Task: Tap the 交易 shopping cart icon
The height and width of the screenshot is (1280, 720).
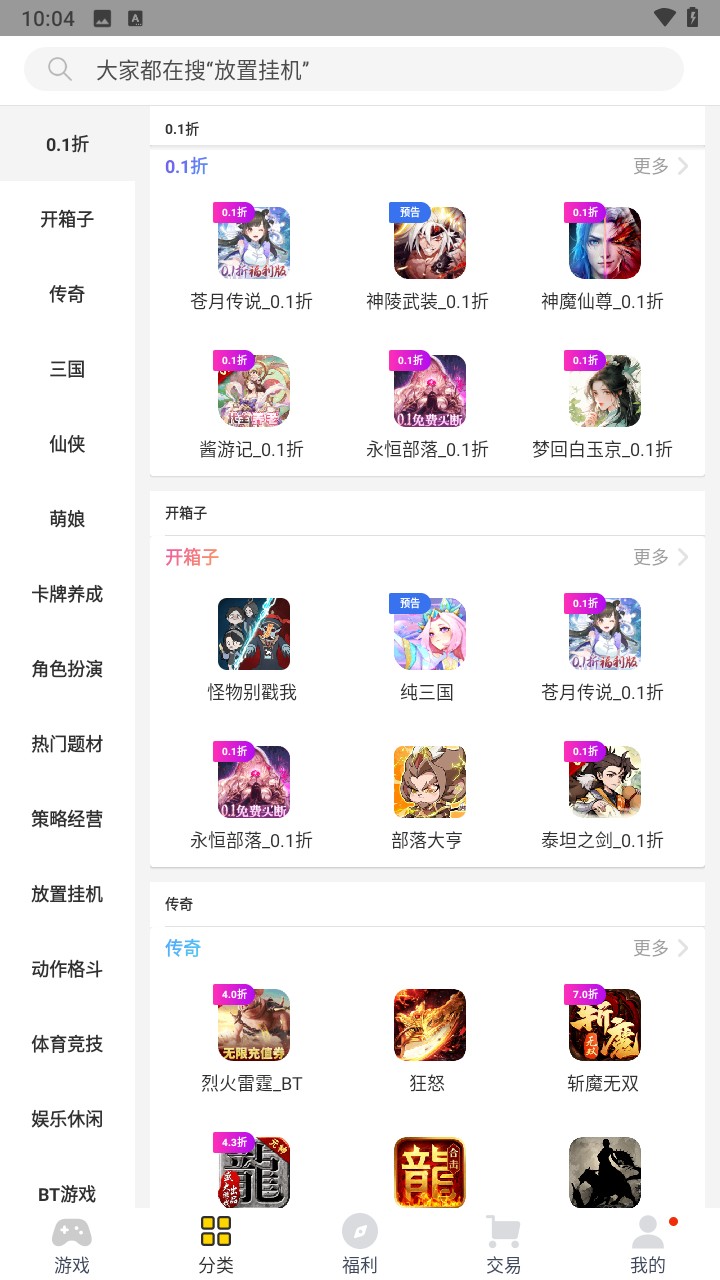Action: [x=503, y=1230]
